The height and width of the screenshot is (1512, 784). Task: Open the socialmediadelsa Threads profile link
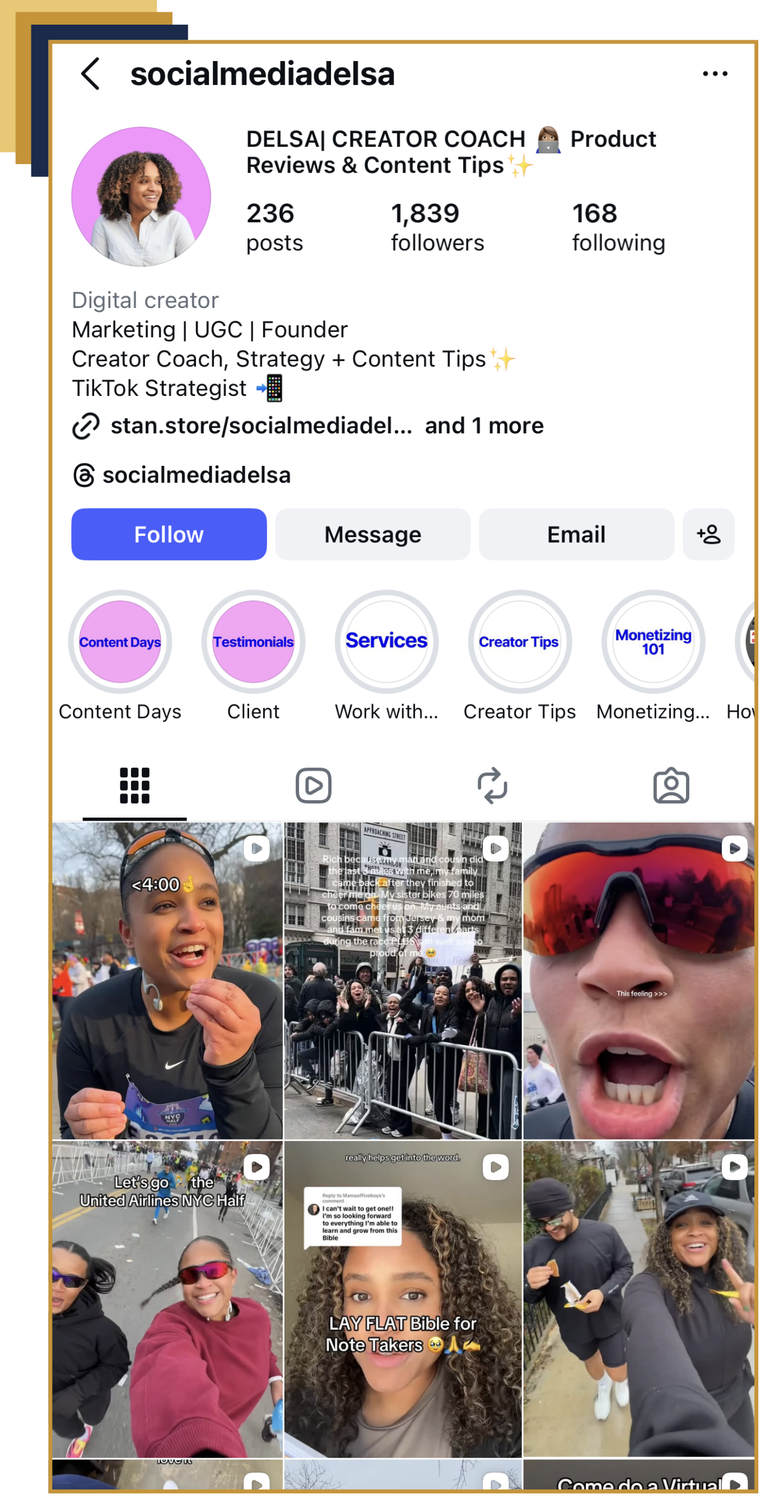[196, 475]
